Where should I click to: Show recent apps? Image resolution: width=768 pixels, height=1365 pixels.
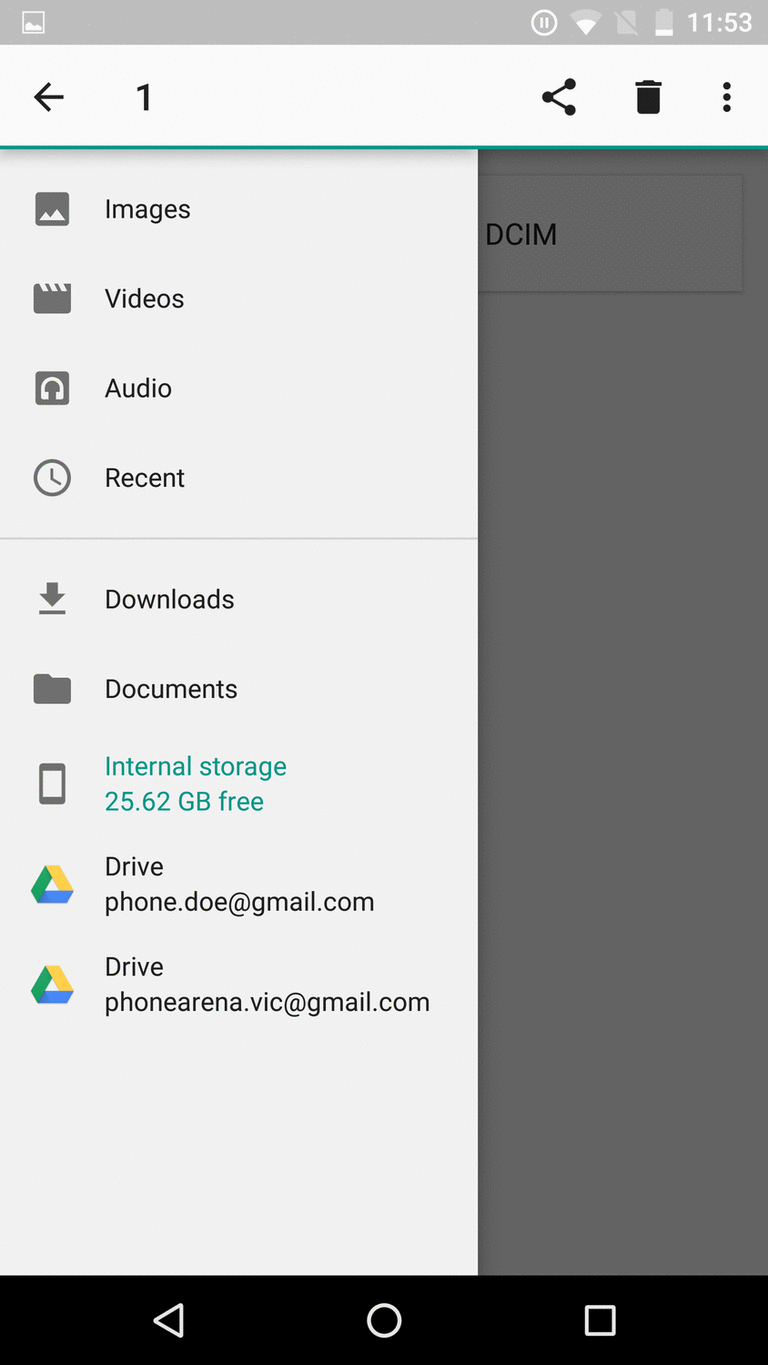pos(600,1320)
